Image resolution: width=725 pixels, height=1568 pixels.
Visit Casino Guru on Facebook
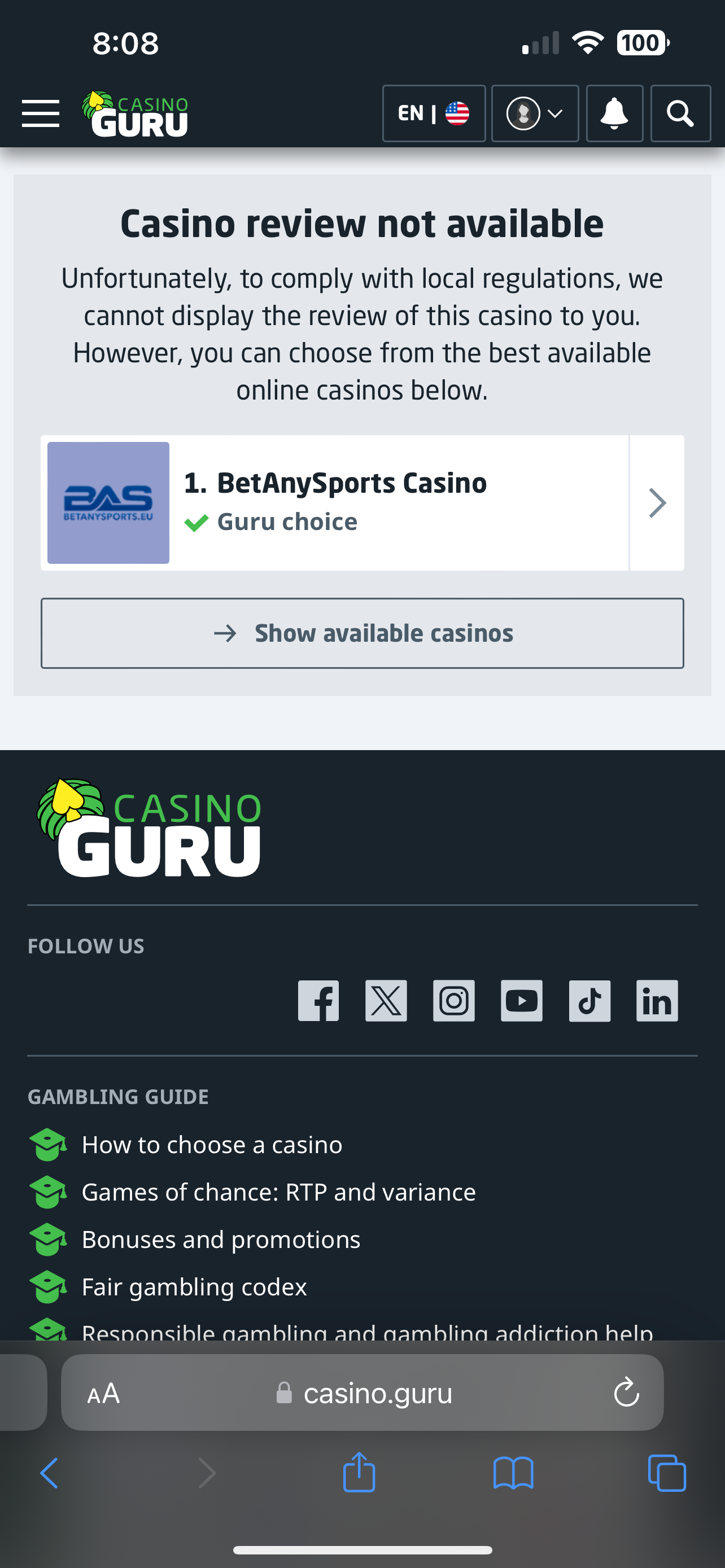[x=318, y=1001]
